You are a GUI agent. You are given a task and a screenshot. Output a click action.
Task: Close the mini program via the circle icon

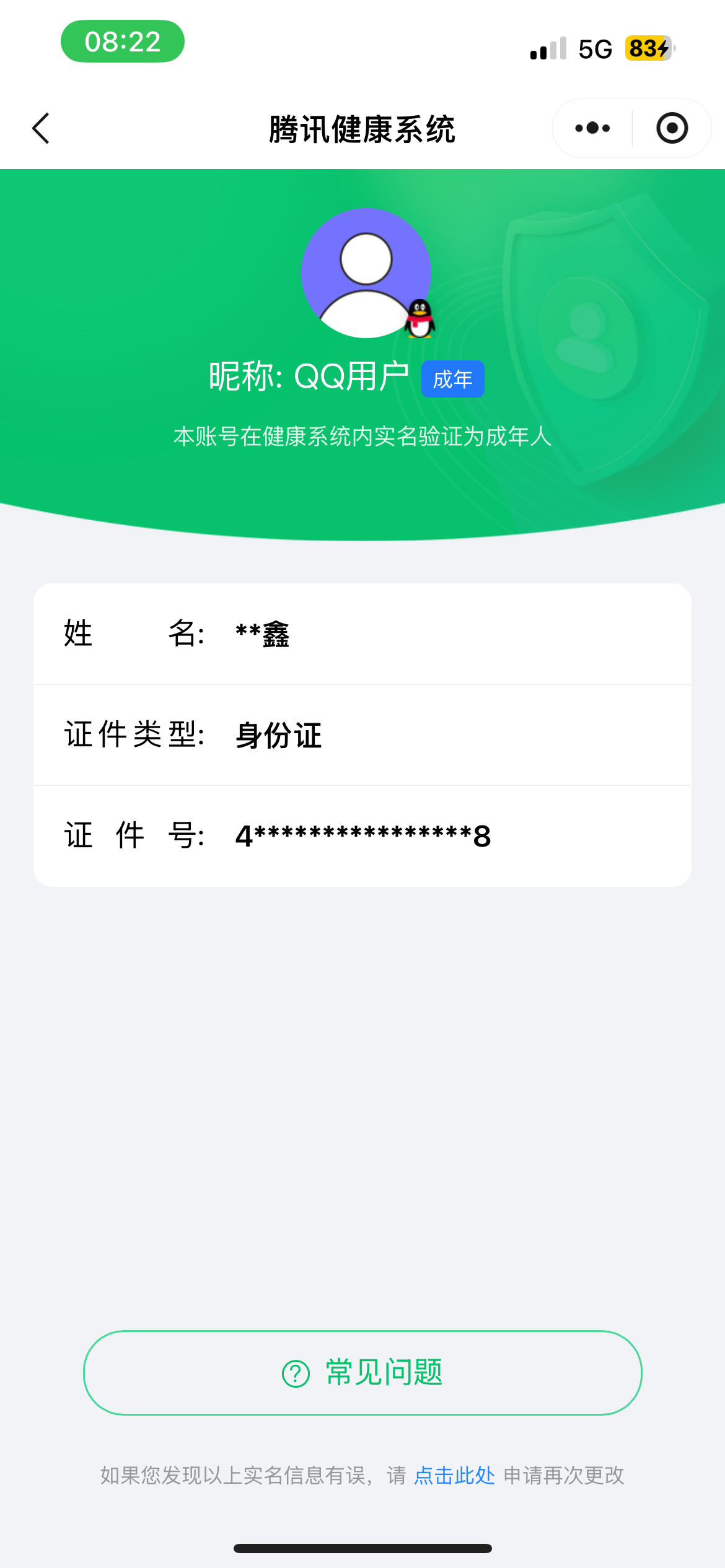(x=672, y=128)
